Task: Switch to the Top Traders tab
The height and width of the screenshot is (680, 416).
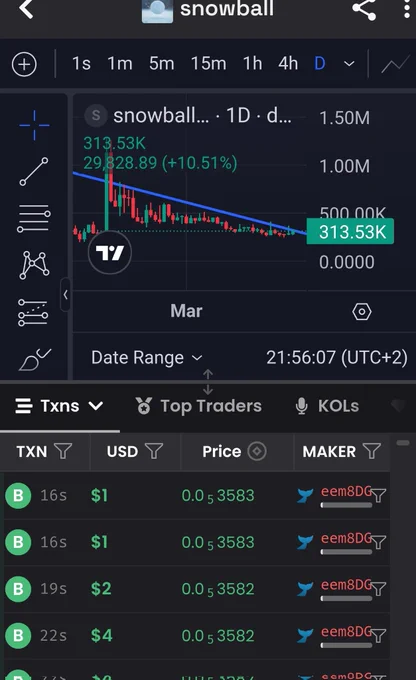Action: pyautogui.click(x=199, y=406)
